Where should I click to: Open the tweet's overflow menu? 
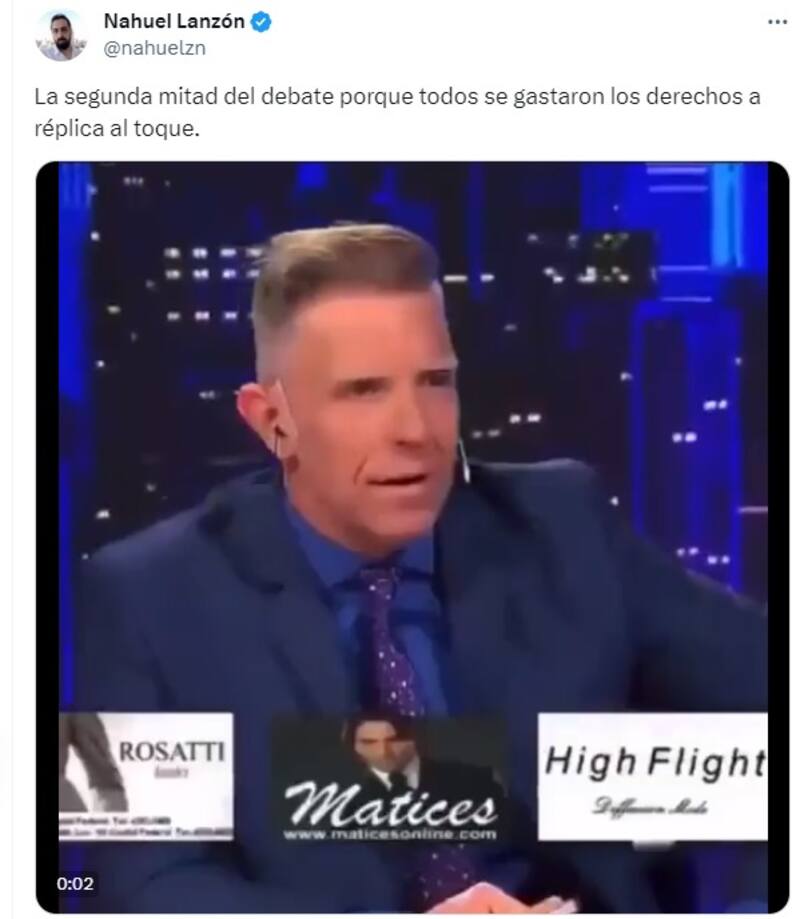coord(776,20)
